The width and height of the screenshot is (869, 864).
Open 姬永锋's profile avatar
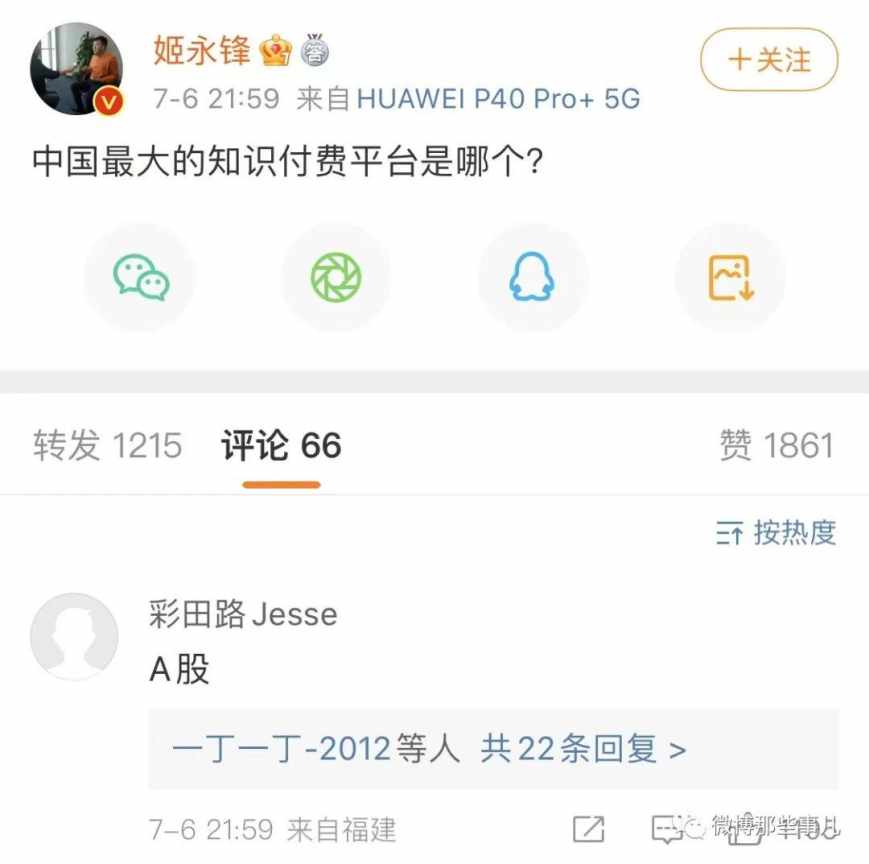[78, 68]
